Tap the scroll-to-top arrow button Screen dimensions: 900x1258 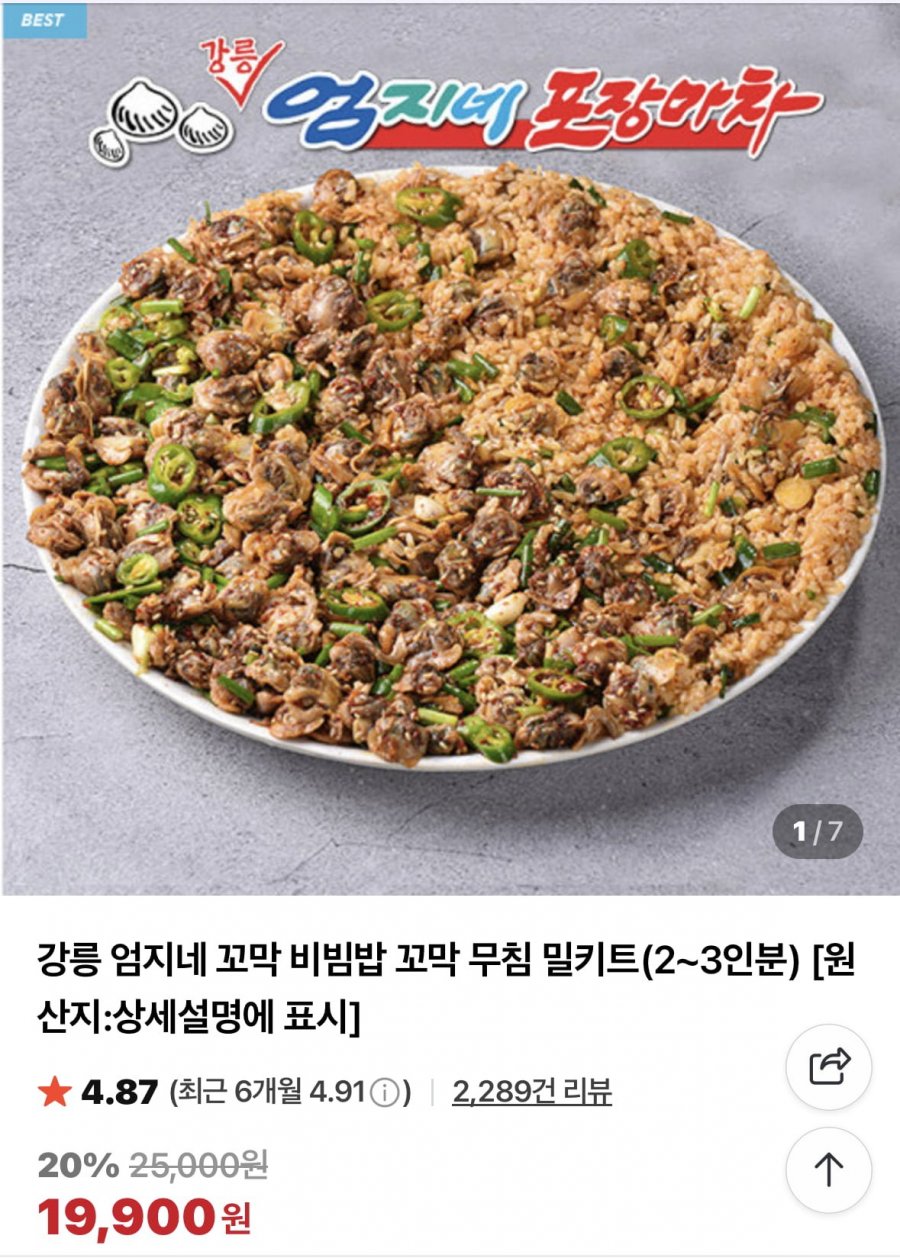point(828,1170)
